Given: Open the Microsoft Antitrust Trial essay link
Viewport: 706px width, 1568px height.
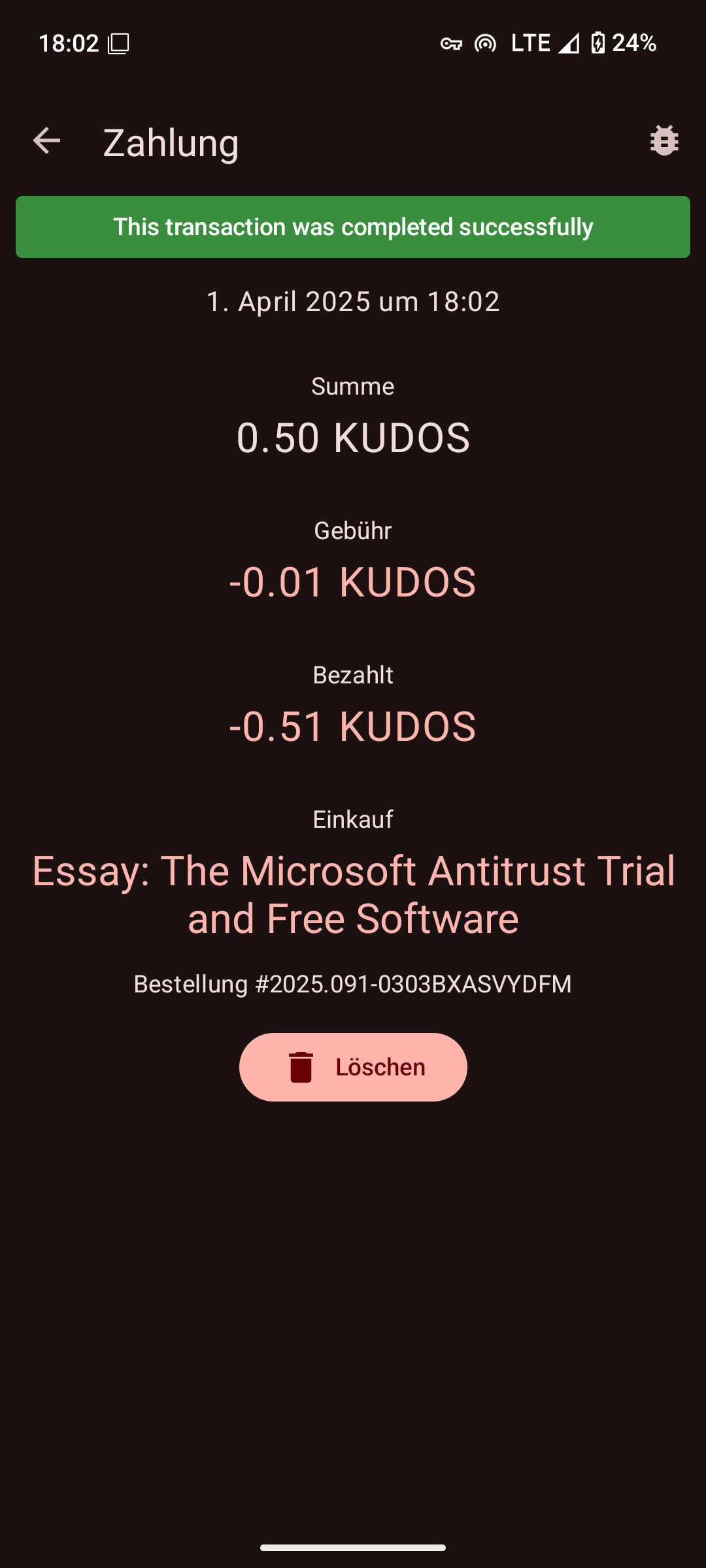Looking at the screenshot, I should tap(353, 894).
